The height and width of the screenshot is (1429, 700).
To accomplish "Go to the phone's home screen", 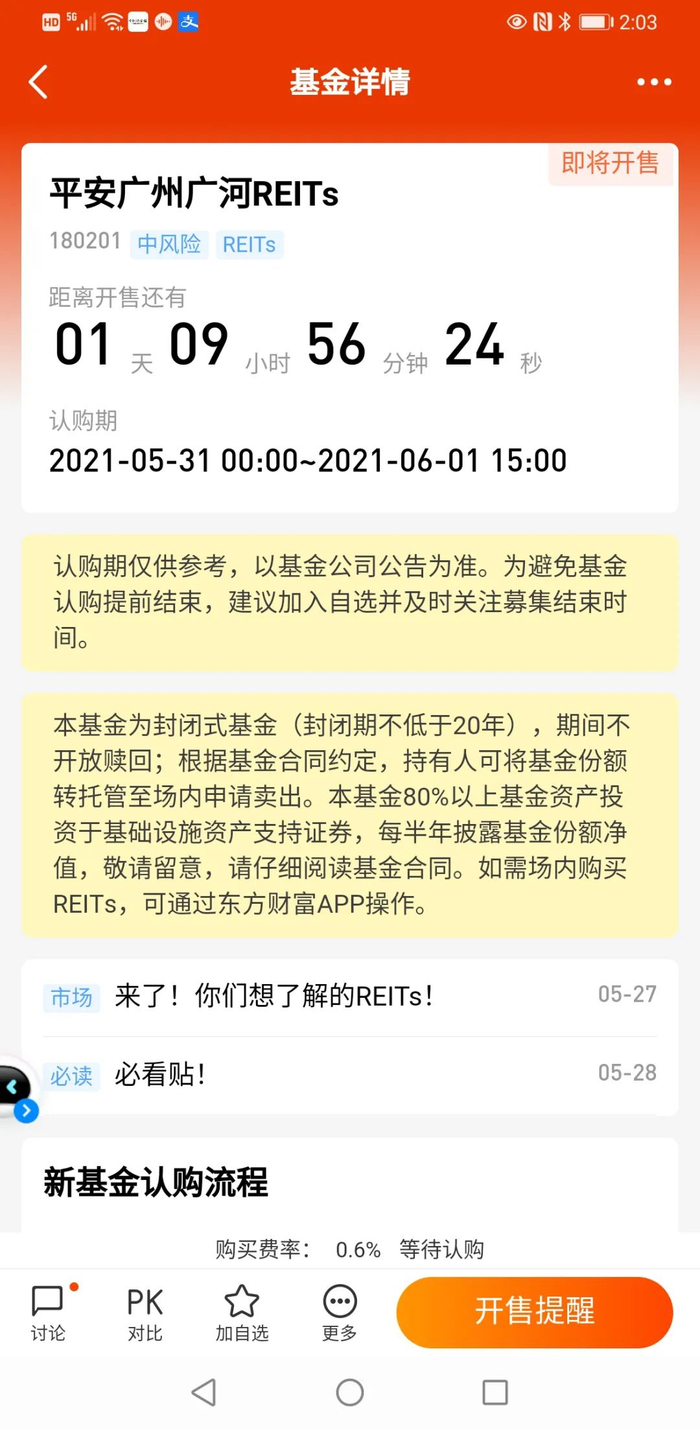I will pyautogui.click(x=350, y=1391).
